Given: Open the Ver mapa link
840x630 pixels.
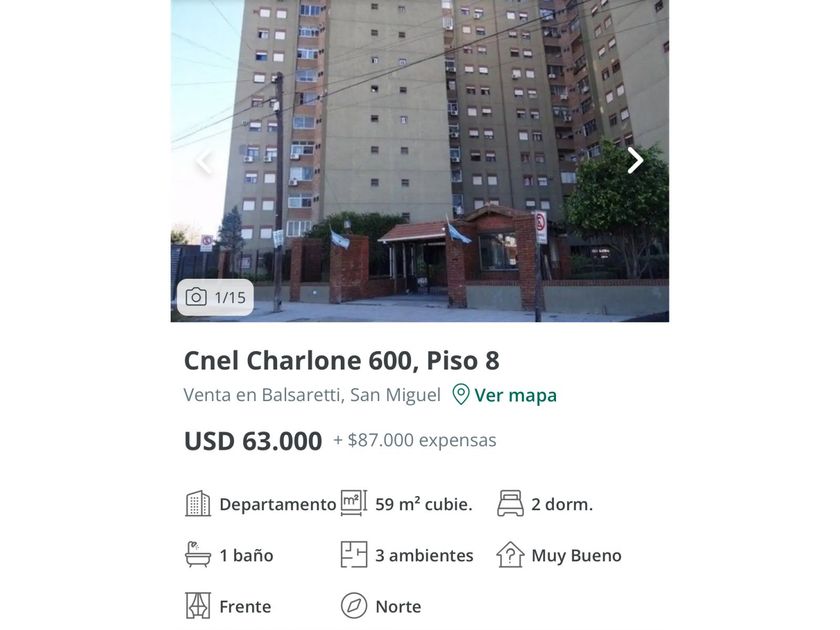Looking at the screenshot, I should 505,395.
